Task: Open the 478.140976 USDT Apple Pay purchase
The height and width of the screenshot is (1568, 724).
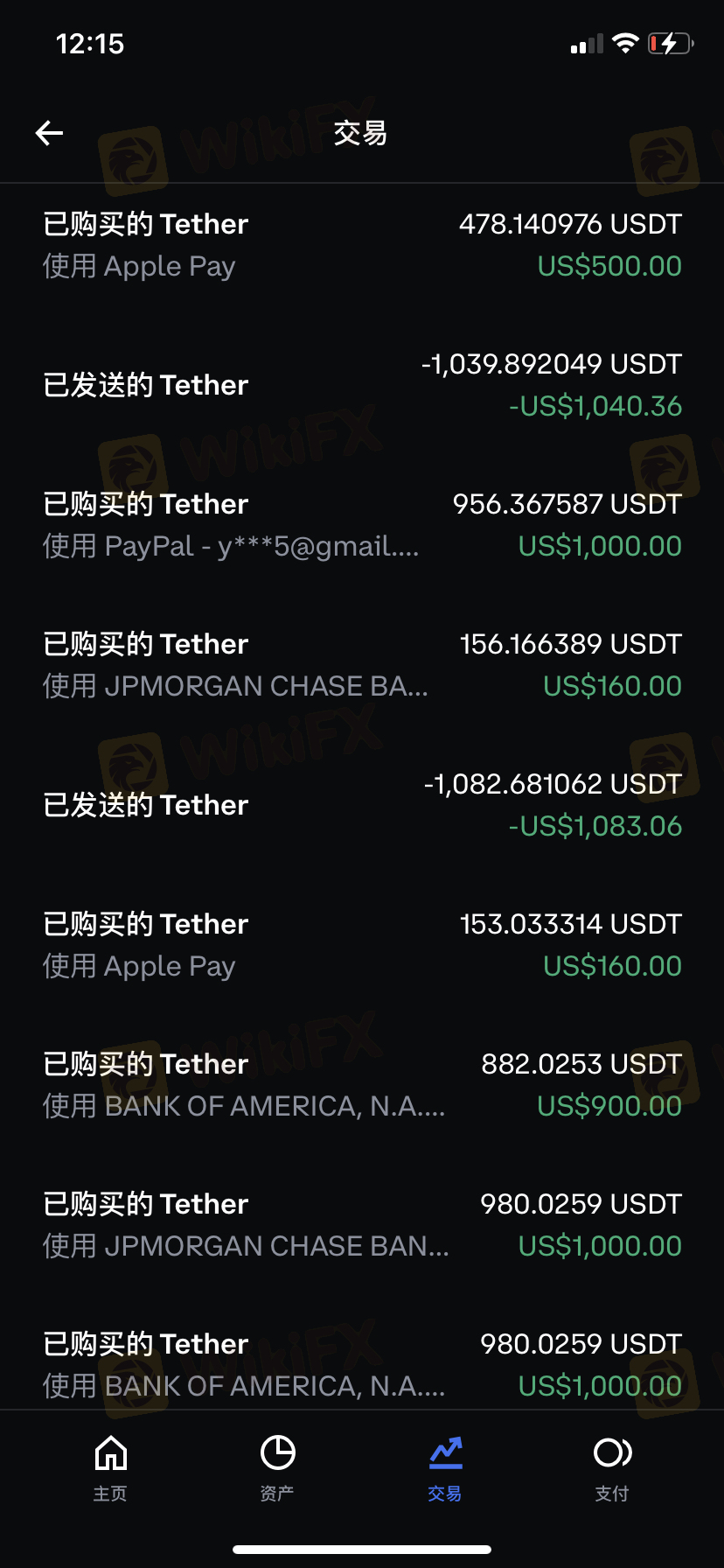Action: 362,245
